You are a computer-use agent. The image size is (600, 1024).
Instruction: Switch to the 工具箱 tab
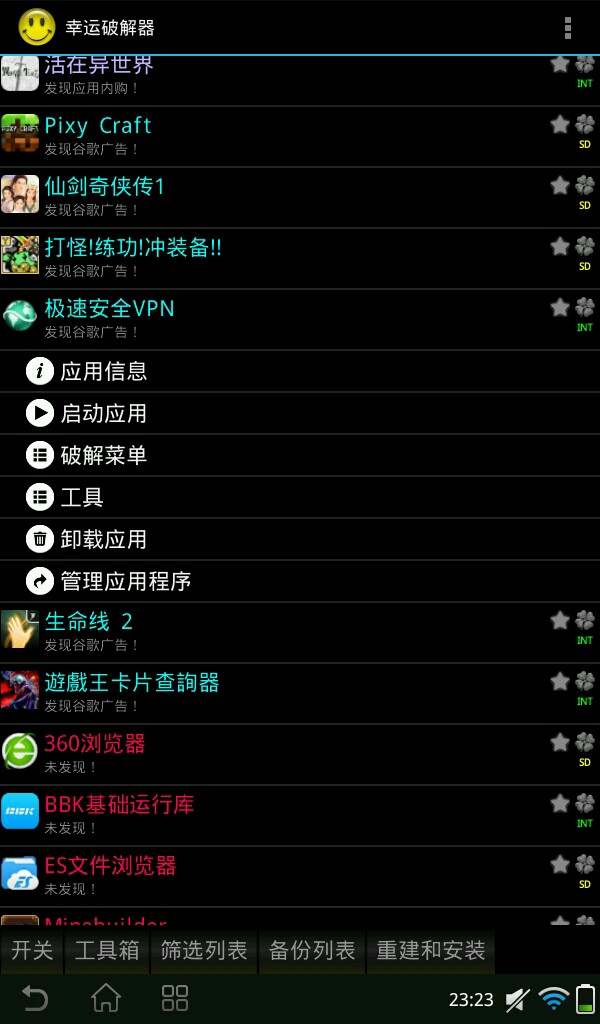point(107,950)
